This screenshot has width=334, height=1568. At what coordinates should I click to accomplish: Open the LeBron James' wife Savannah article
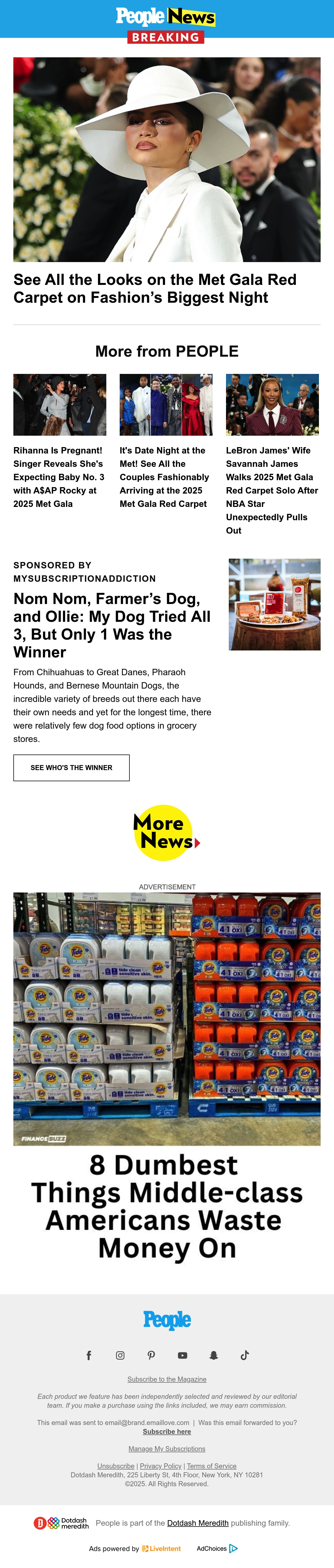pos(272,490)
